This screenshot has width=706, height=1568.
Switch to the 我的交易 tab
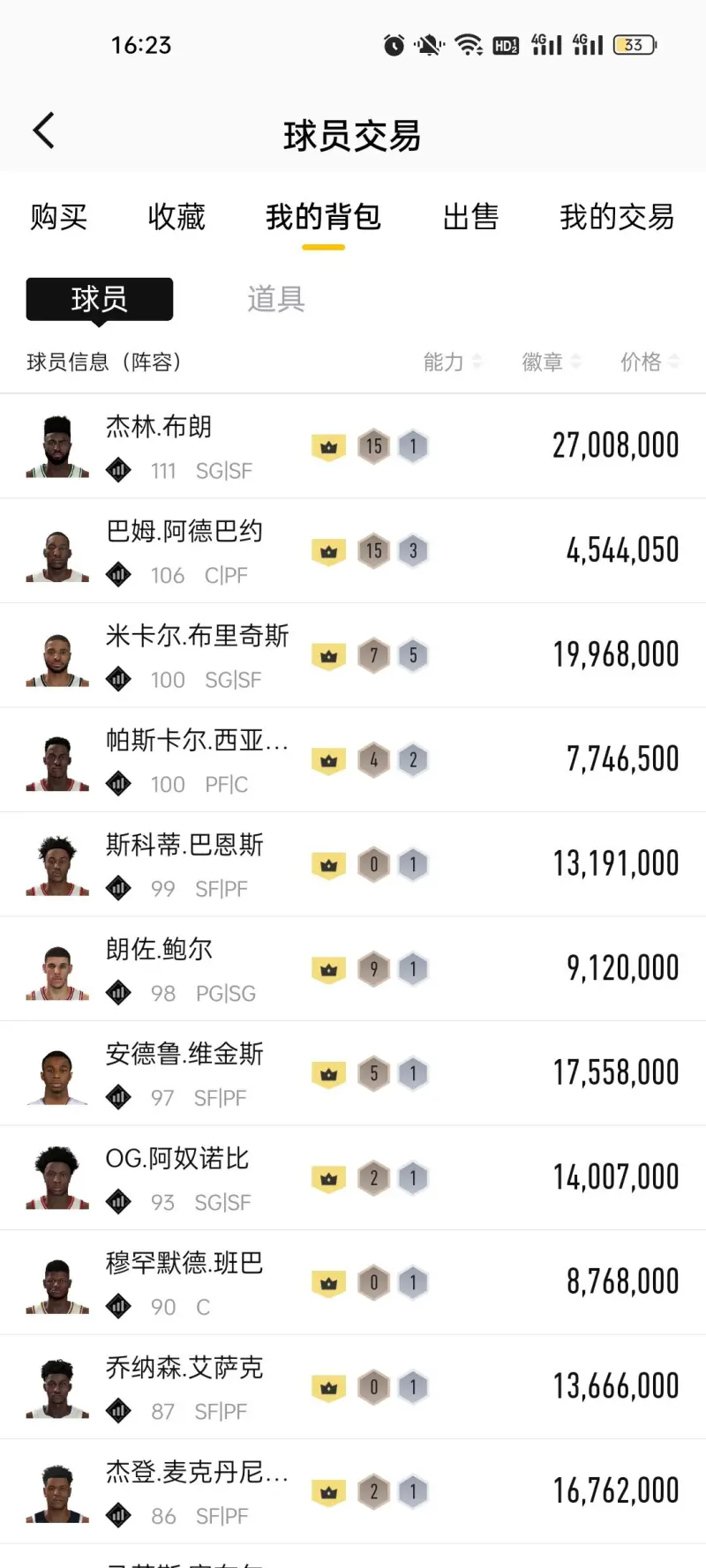[617, 217]
